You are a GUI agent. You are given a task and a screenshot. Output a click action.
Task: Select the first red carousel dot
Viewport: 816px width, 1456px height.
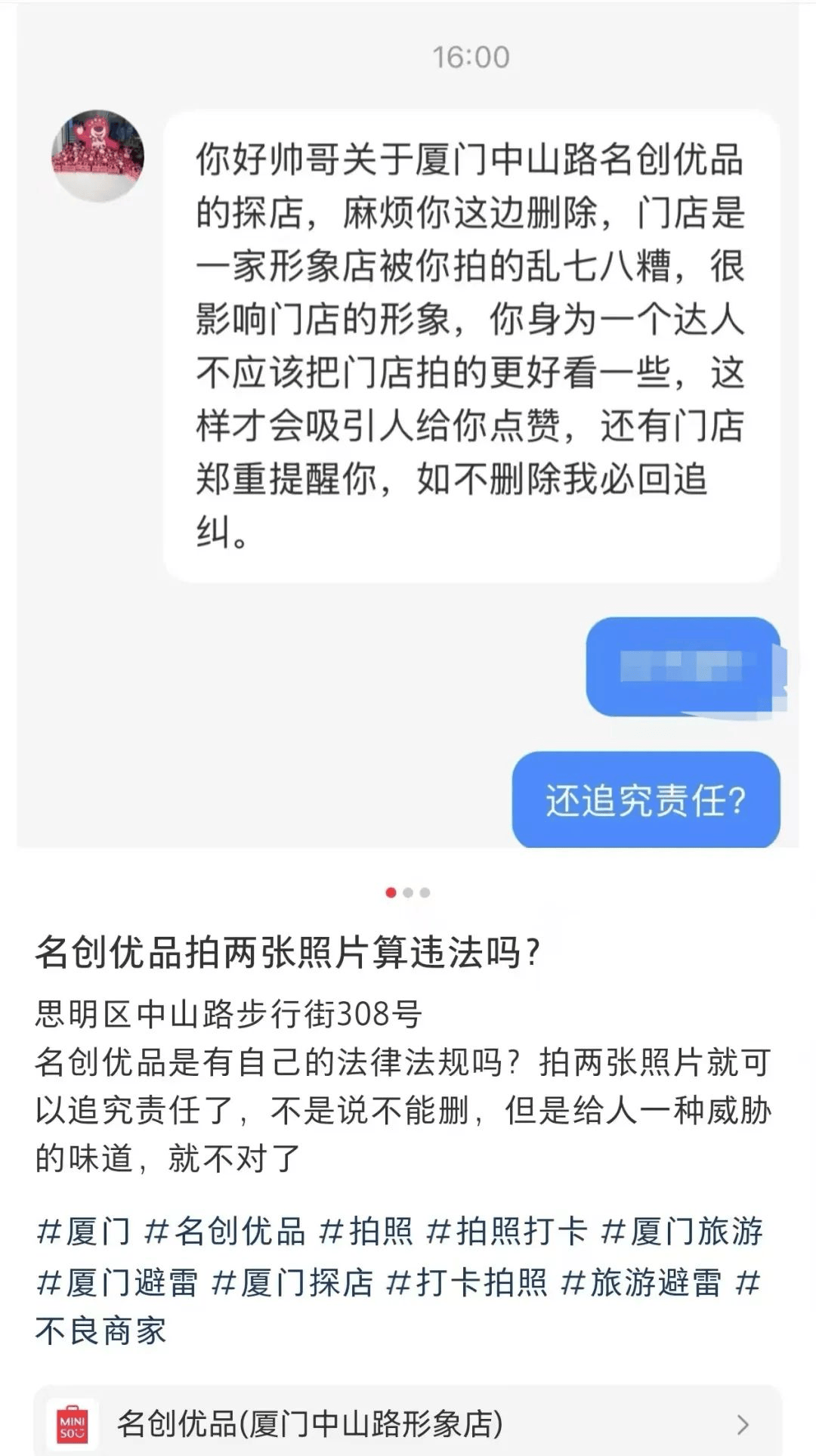(391, 891)
